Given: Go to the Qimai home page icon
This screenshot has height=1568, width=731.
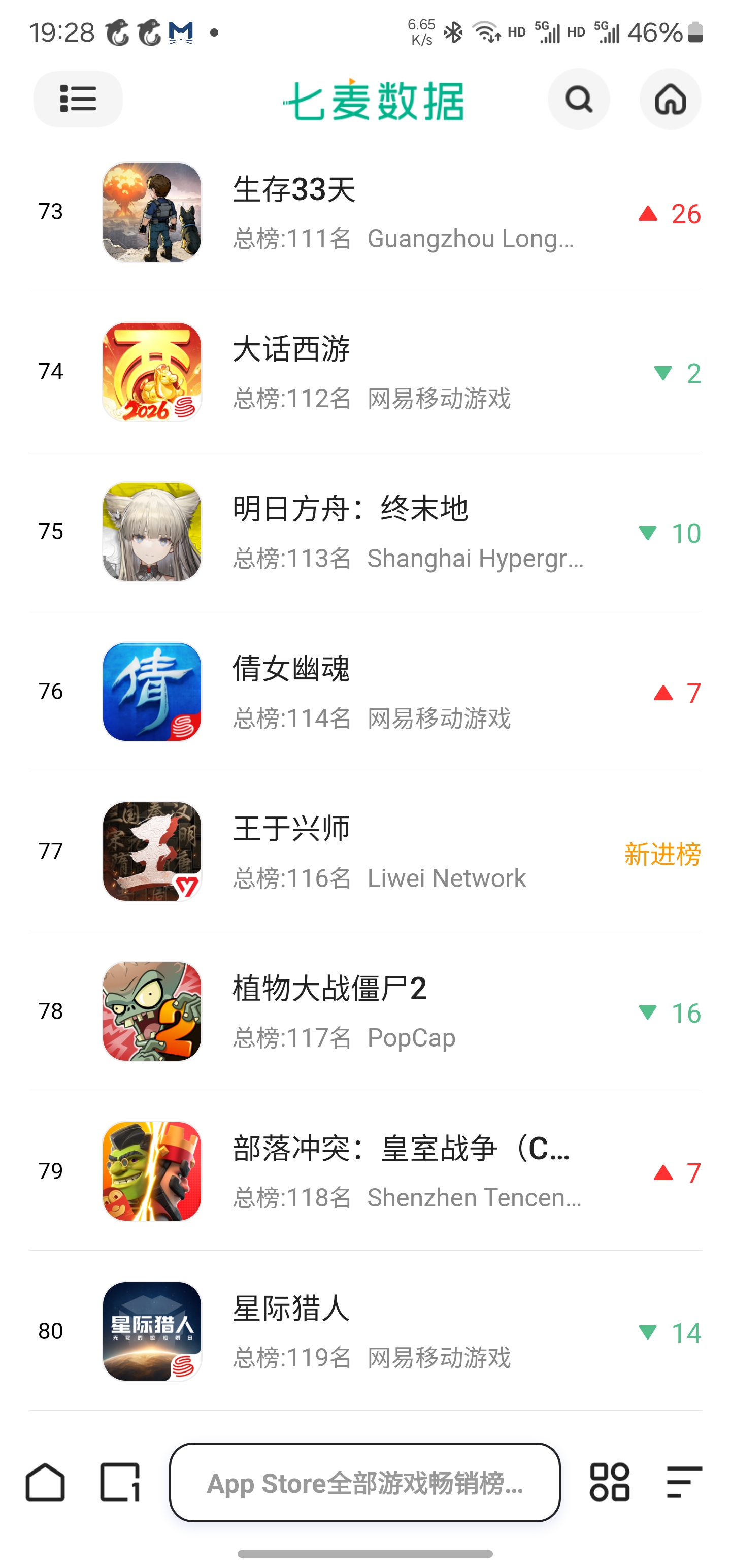Looking at the screenshot, I should tap(670, 99).
